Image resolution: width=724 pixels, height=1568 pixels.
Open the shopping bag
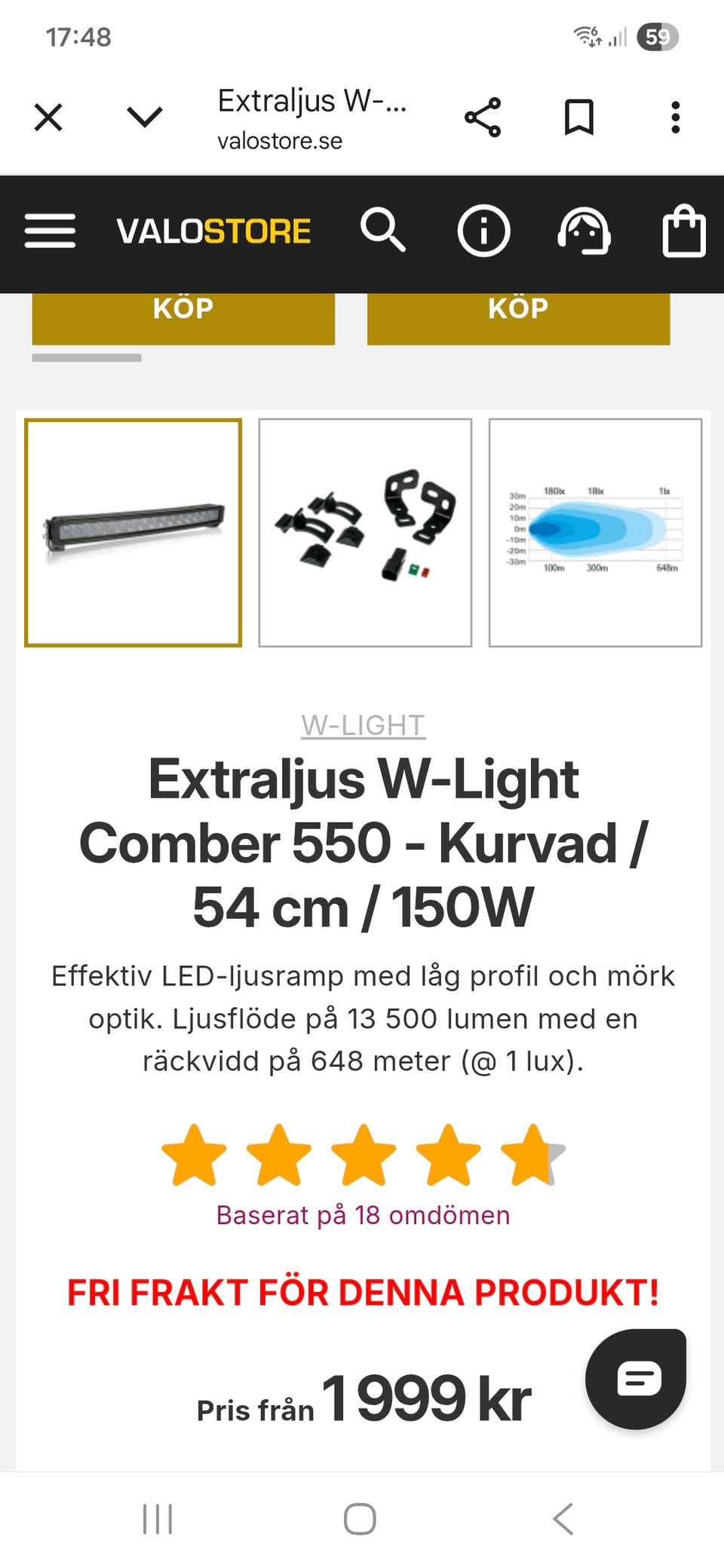tap(684, 231)
